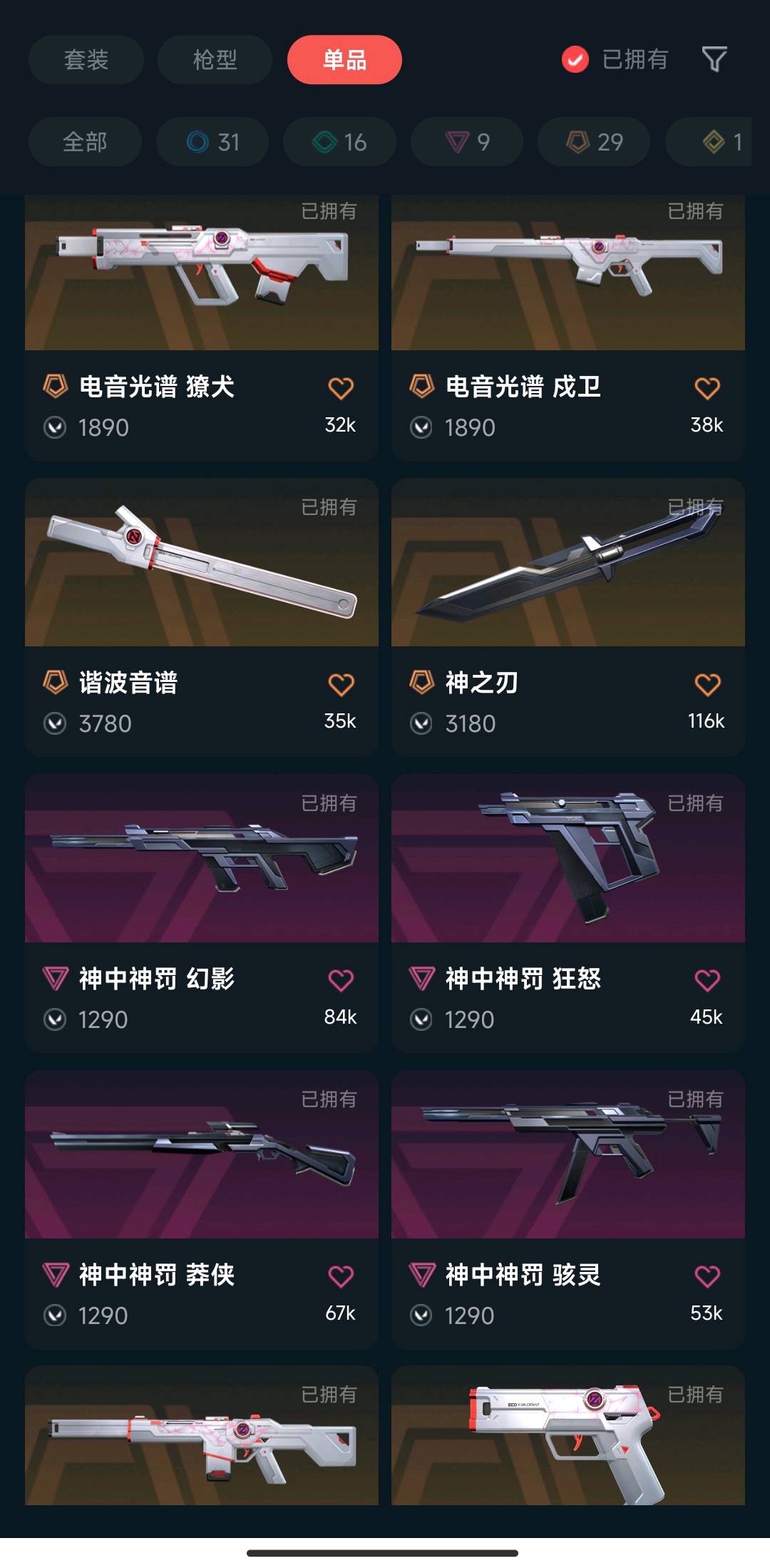This screenshot has height=1568, width=770.
Task: Open the filter funnel icon
Action: pyautogui.click(x=714, y=59)
